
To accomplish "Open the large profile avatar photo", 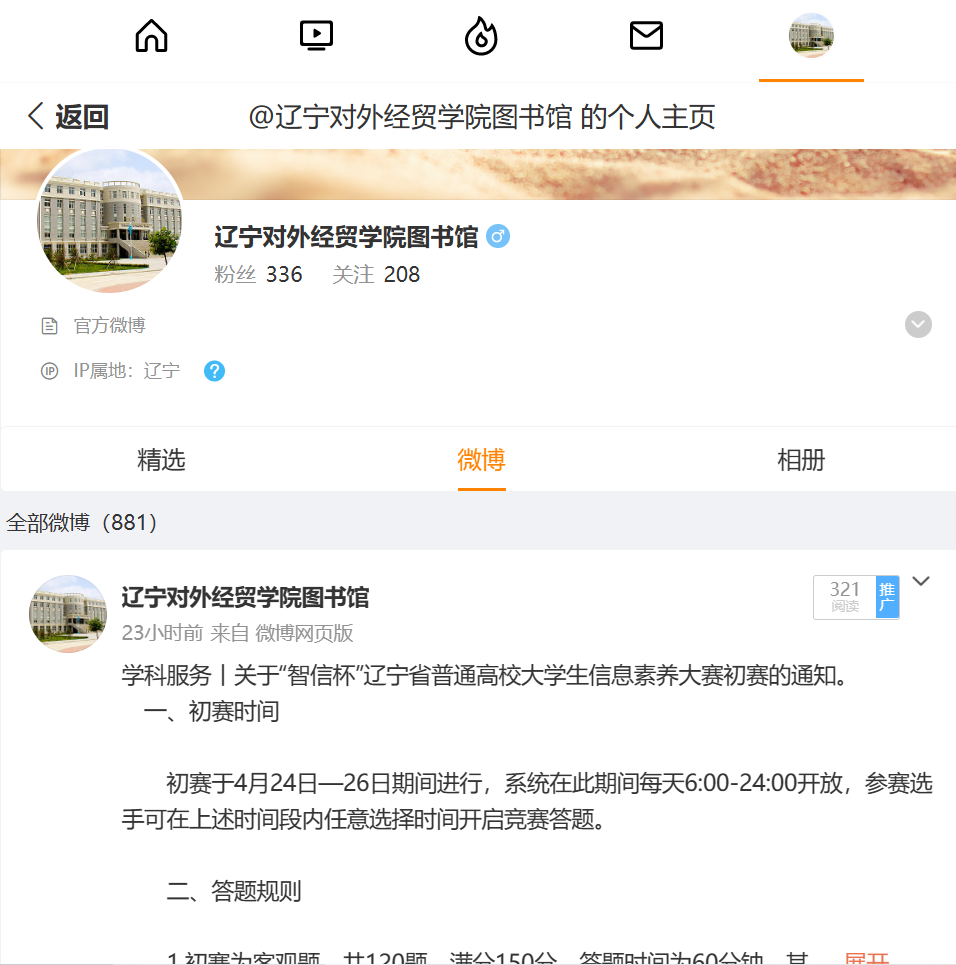I will click(110, 222).
